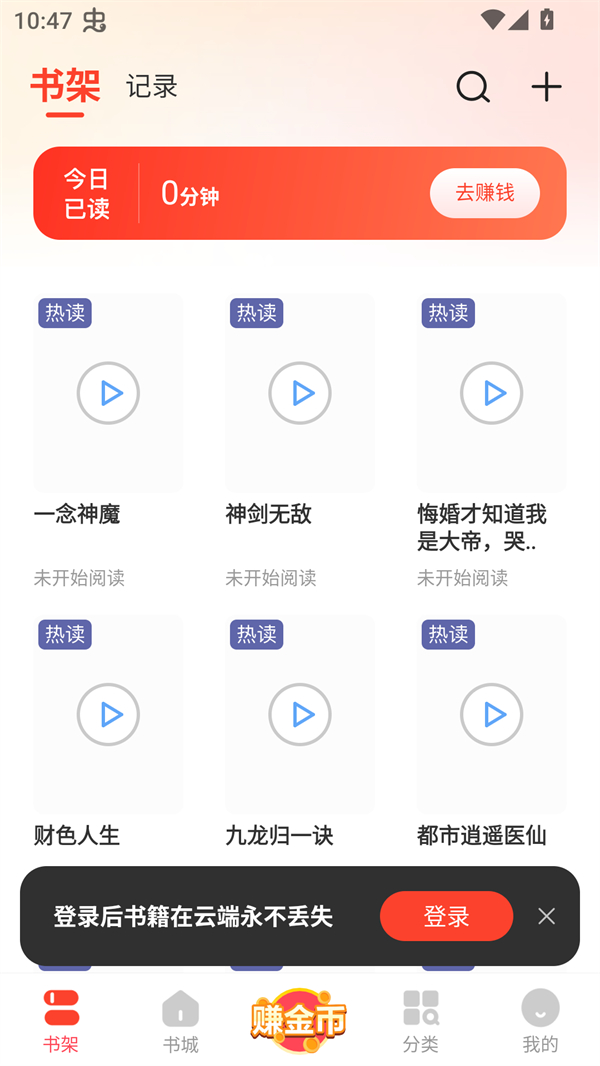This screenshot has width=600, height=1066.
Task: Select the 书架 bottom tab
Action: click(x=61, y=1021)
